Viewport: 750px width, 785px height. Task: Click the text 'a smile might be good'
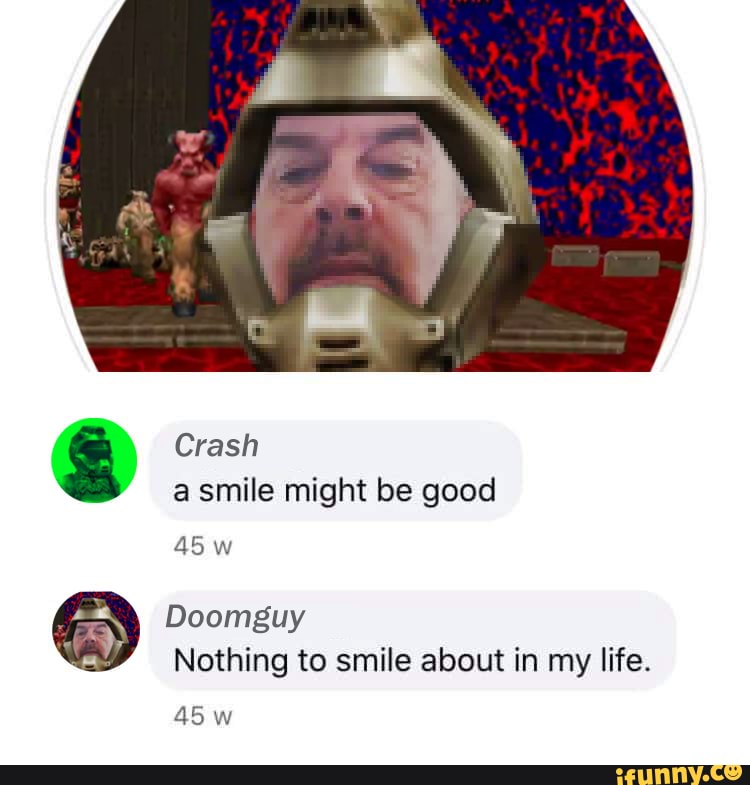point(335,490)
